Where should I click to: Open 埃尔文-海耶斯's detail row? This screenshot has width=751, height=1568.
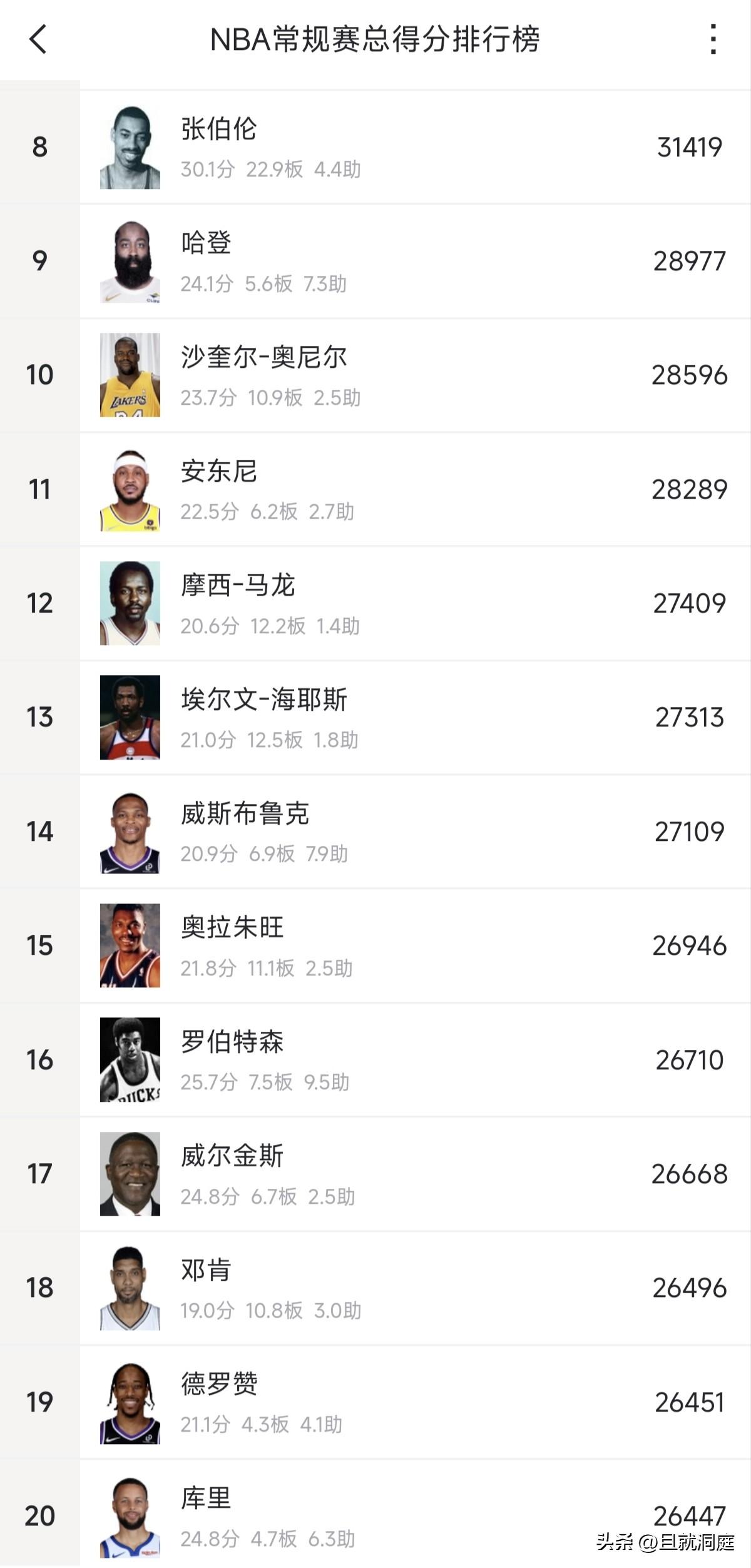[x=375, y=718]
